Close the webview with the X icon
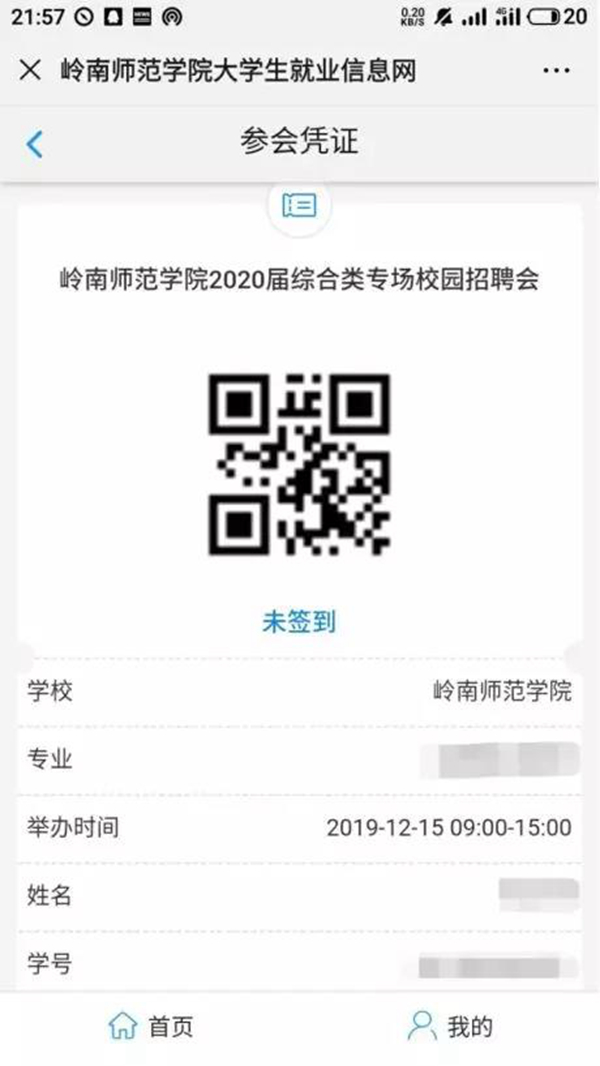The height and width of the screenshot is (1066, 600). click(31, 71)
